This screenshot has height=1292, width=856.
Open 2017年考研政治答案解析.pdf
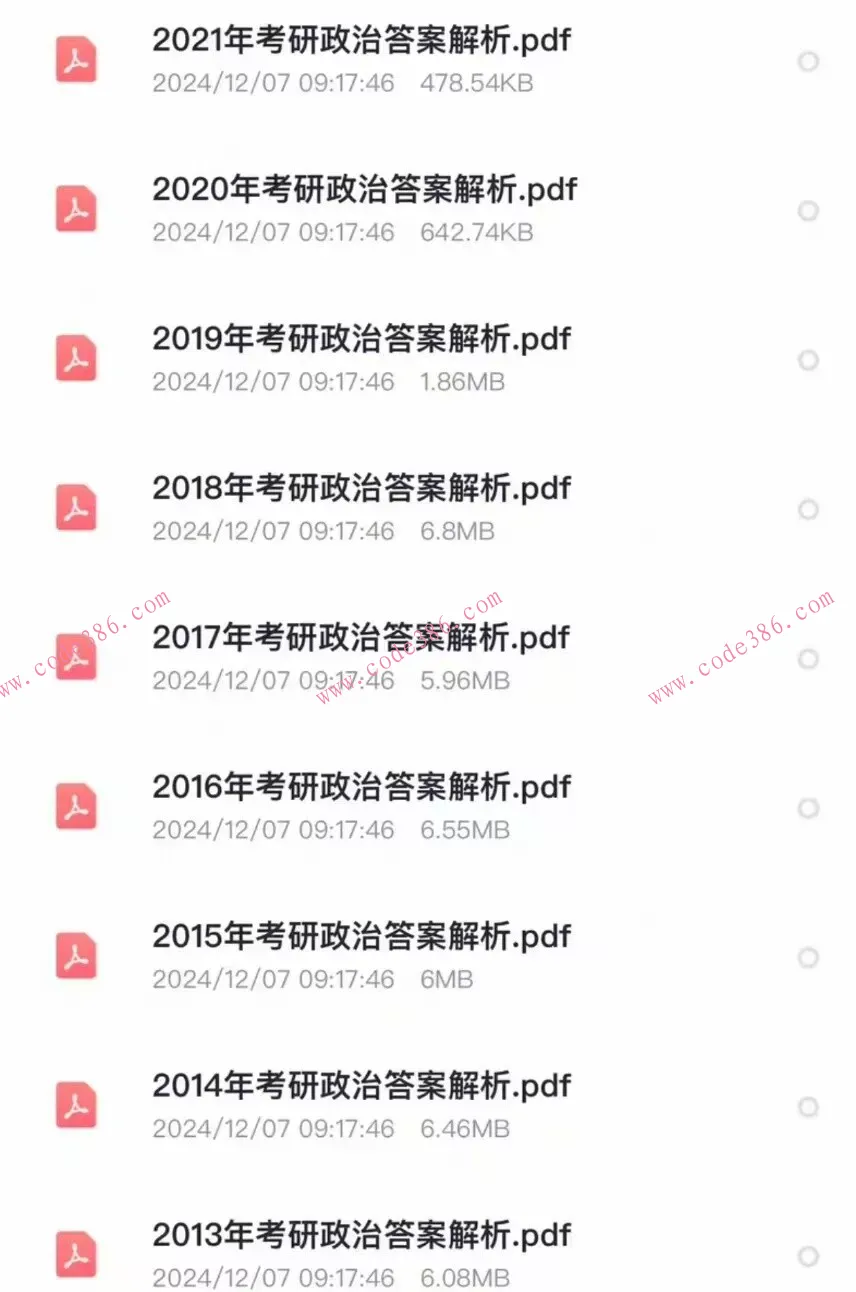[x=361, y=637]
